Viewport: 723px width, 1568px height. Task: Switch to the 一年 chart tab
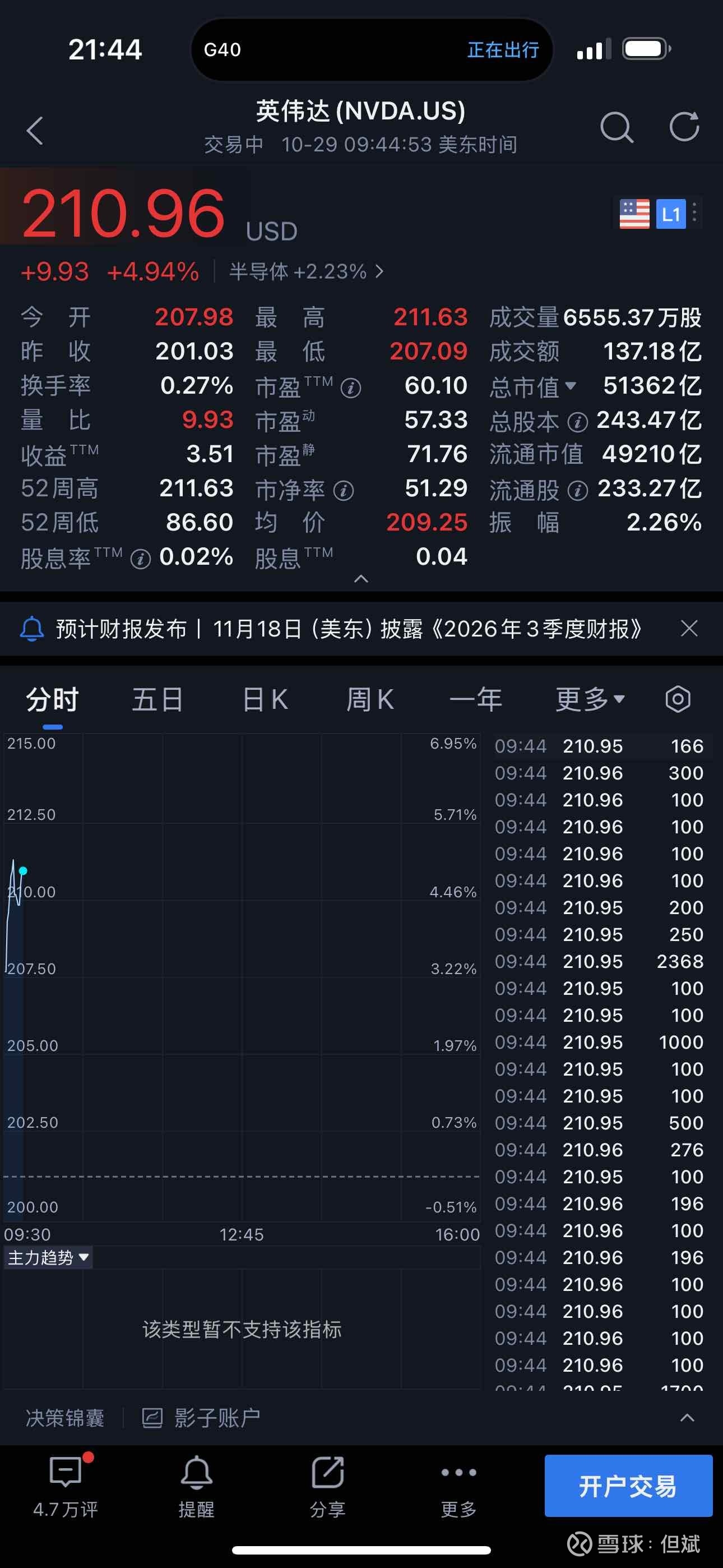pos(476,699)
